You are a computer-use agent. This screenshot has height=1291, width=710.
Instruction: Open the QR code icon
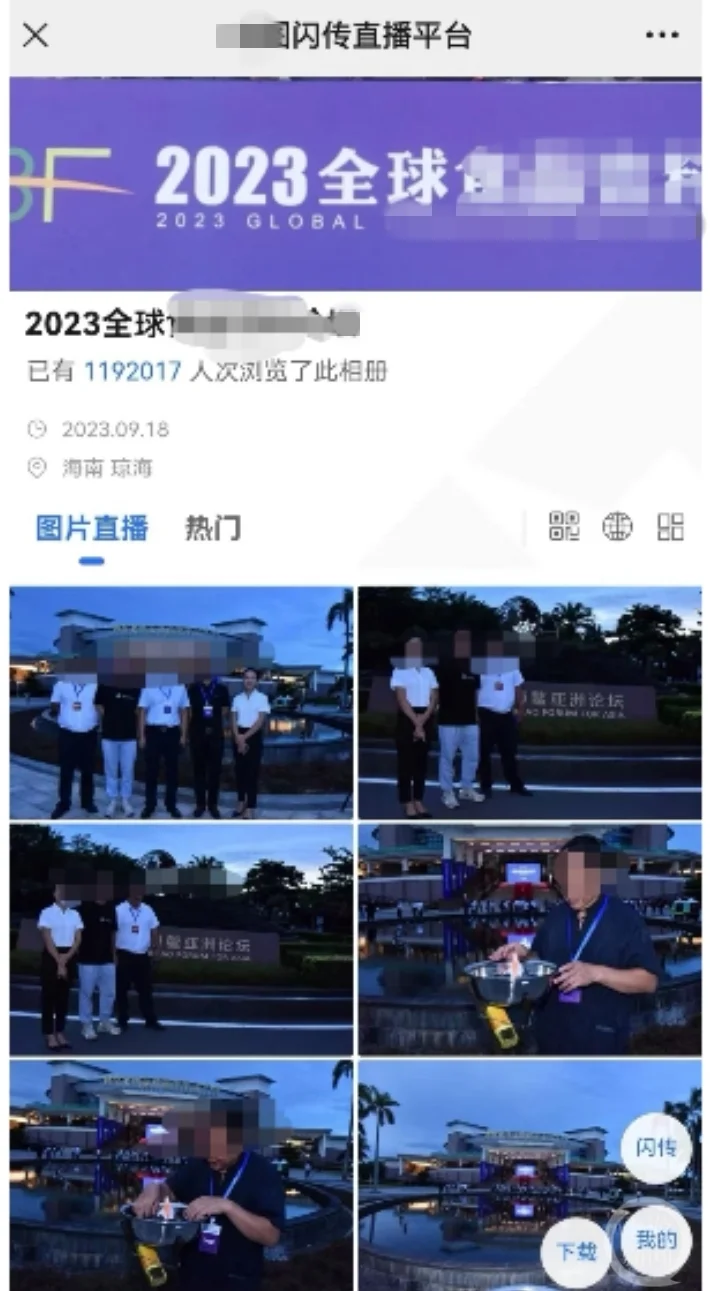[x=564, y=526]
